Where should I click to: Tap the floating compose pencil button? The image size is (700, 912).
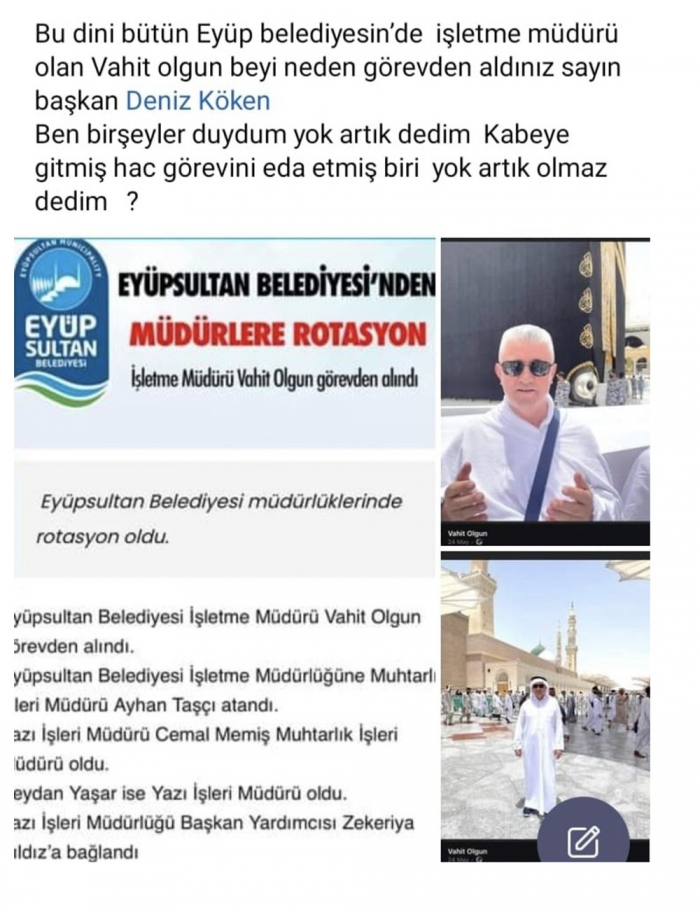[583, 841]
